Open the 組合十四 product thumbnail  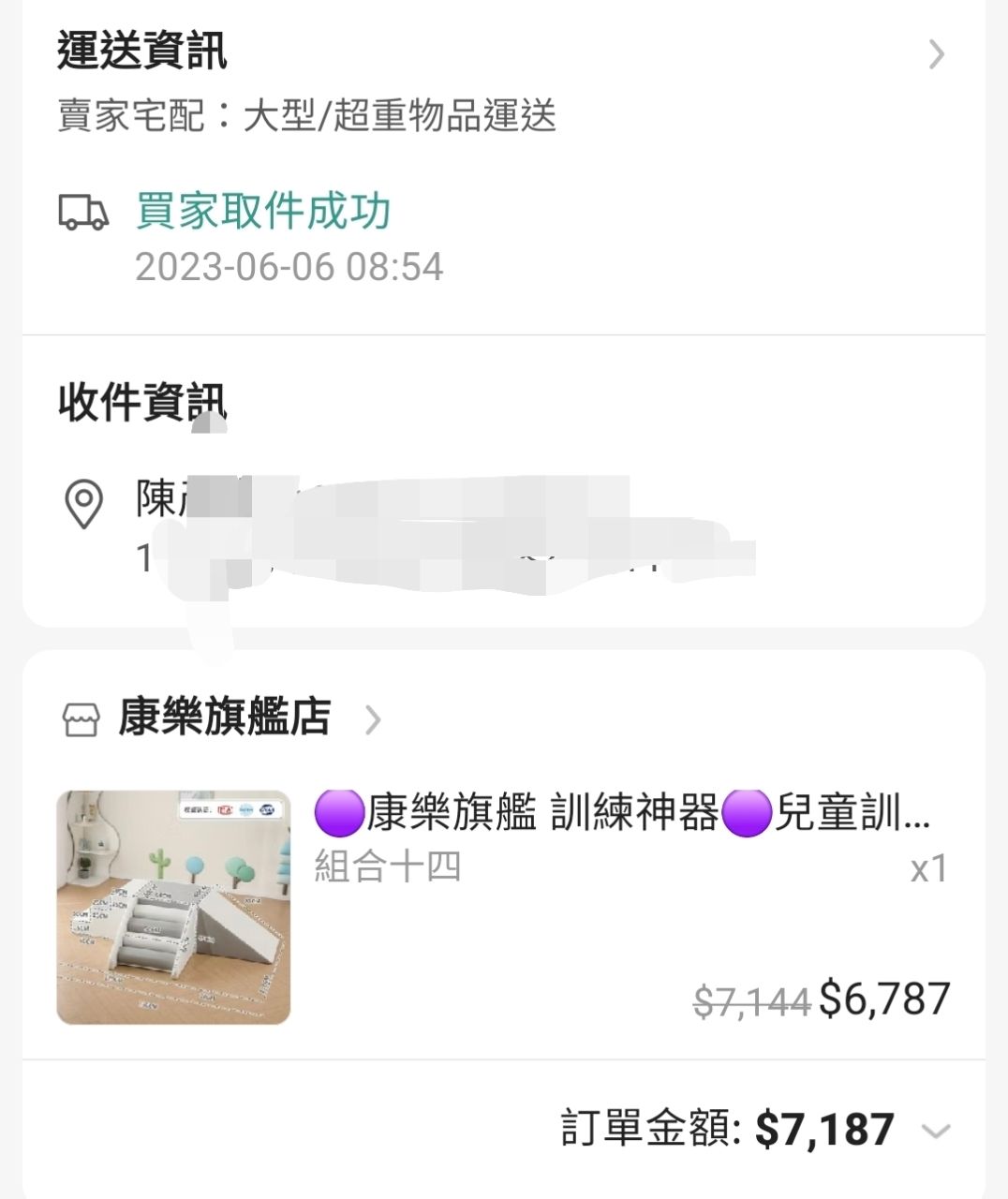173,907
